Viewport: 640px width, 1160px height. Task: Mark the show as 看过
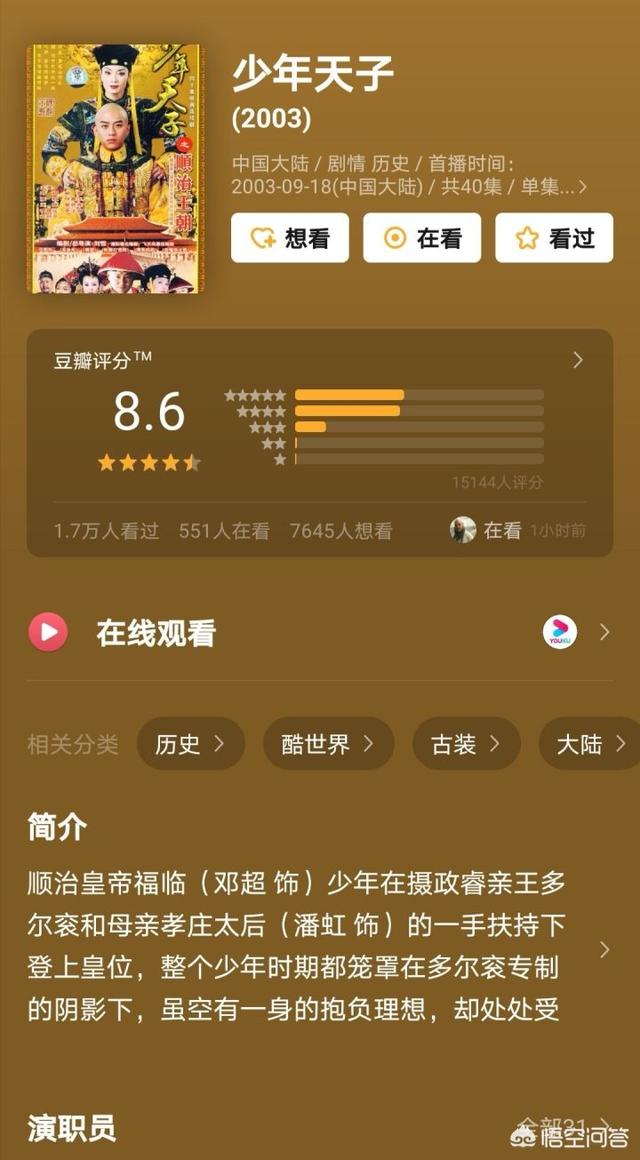554,237
